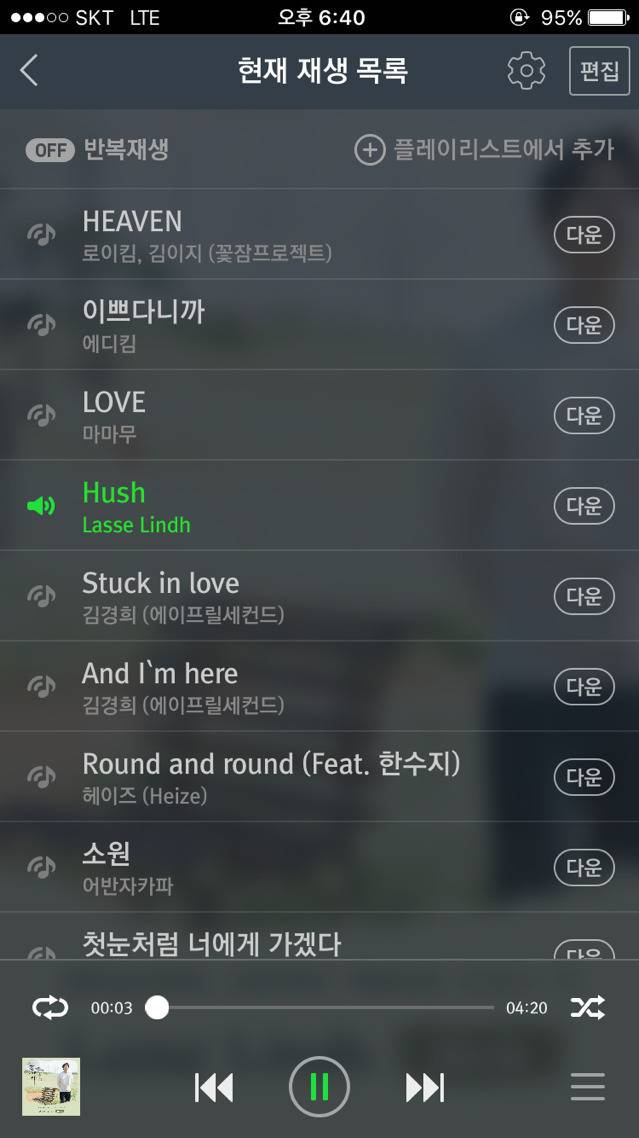Image resolution: width=639 pixels, height=1138 pixels.
Task: Toggle 반복재생 repeat playback
Action: point(50,150)
